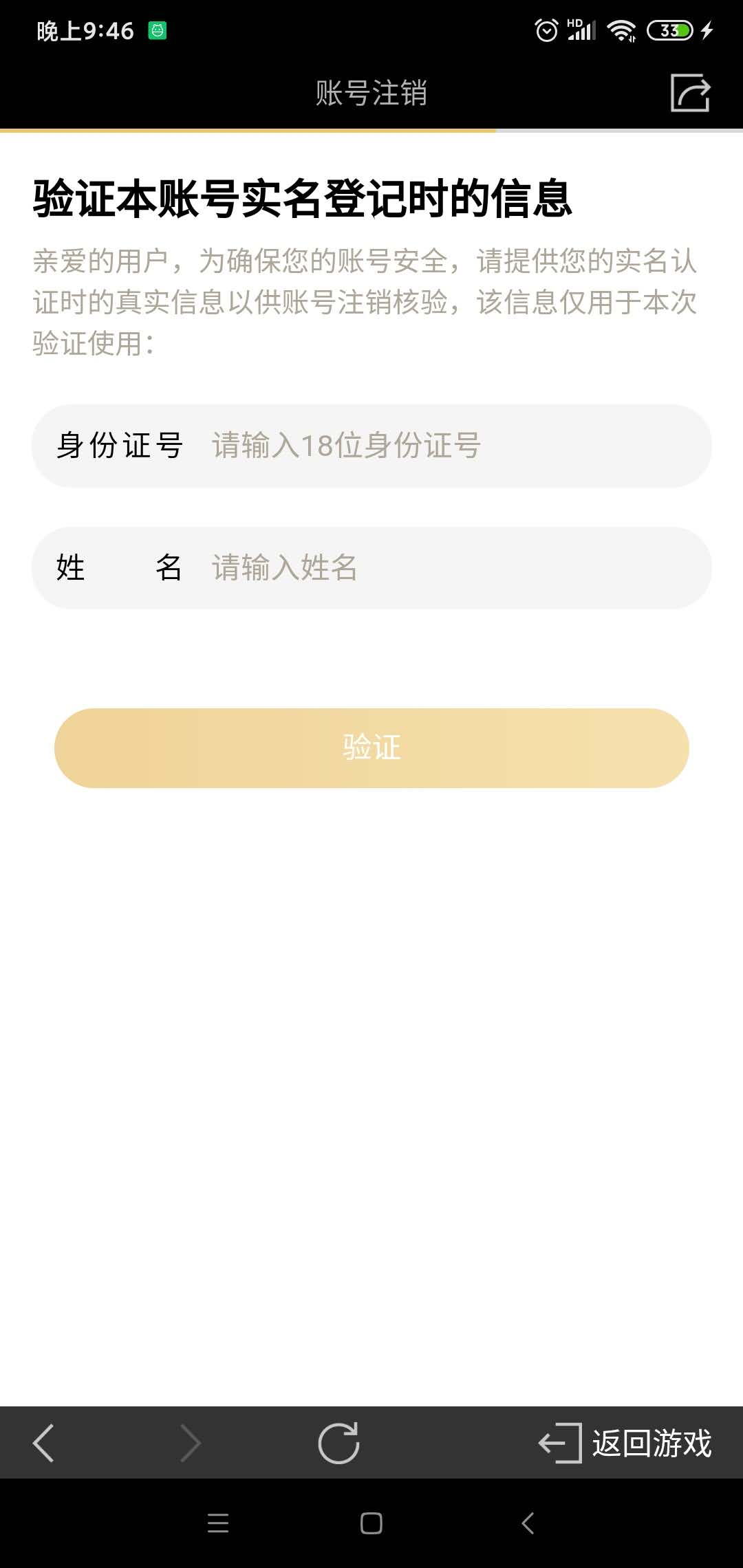Select the 账号注销 title tab
743x1568 pixels.
371,94
